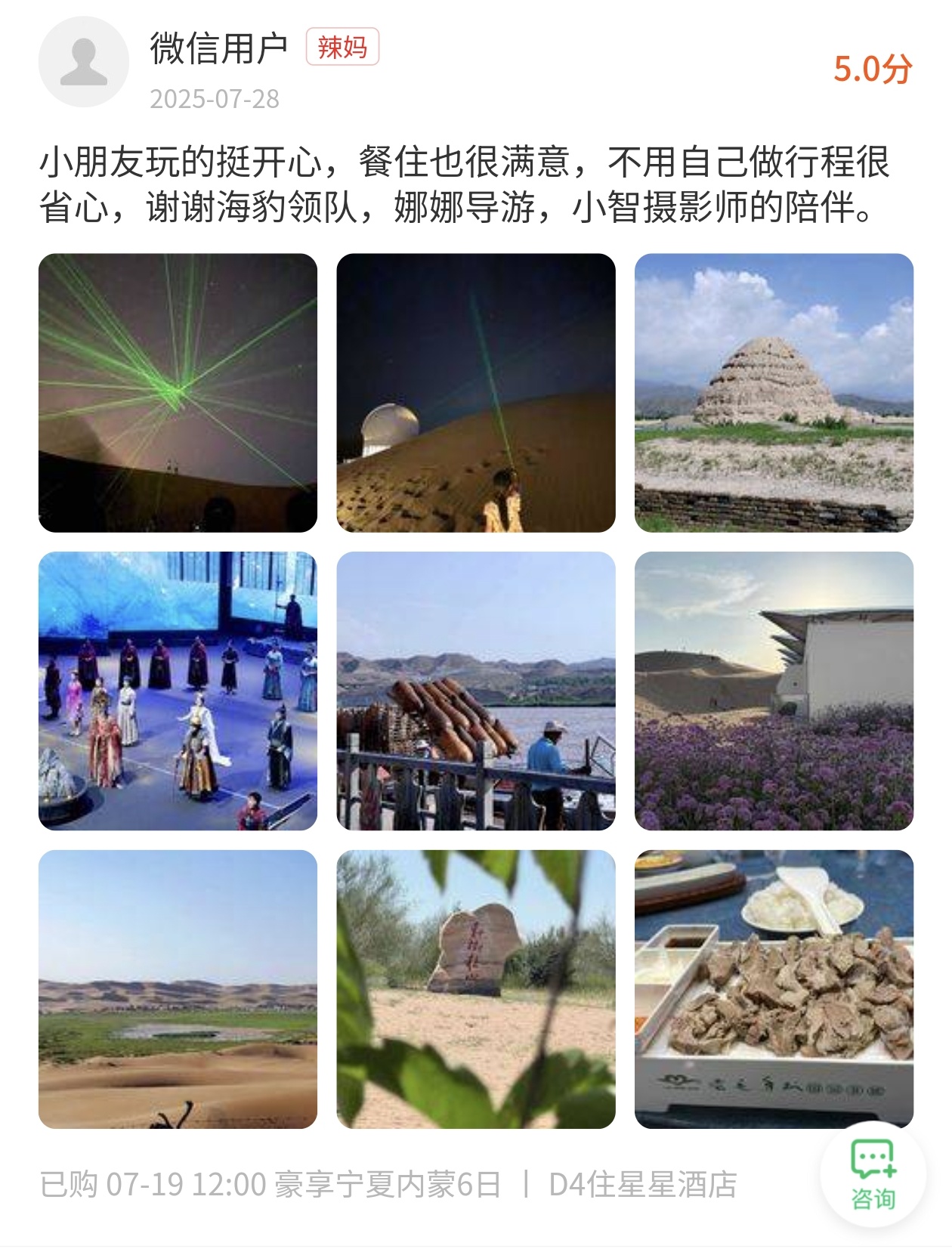This screenshot has height=1249, width=952.
Task: View the stage performance photo
Action: tap(178, 691)
